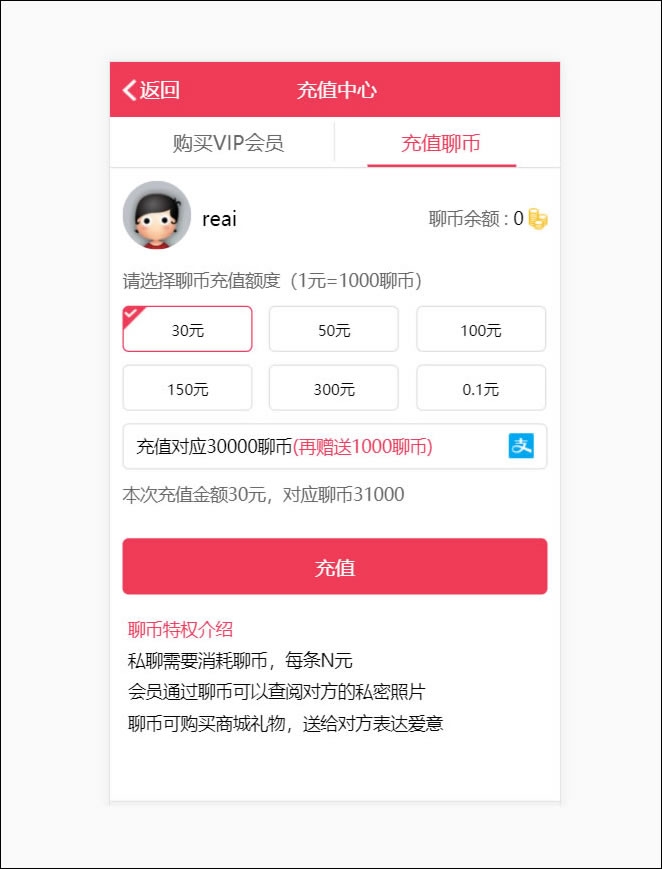Choose the 100元 recharge option
Viewport: 662px width, 869px height.
click(x=481, y=330)
